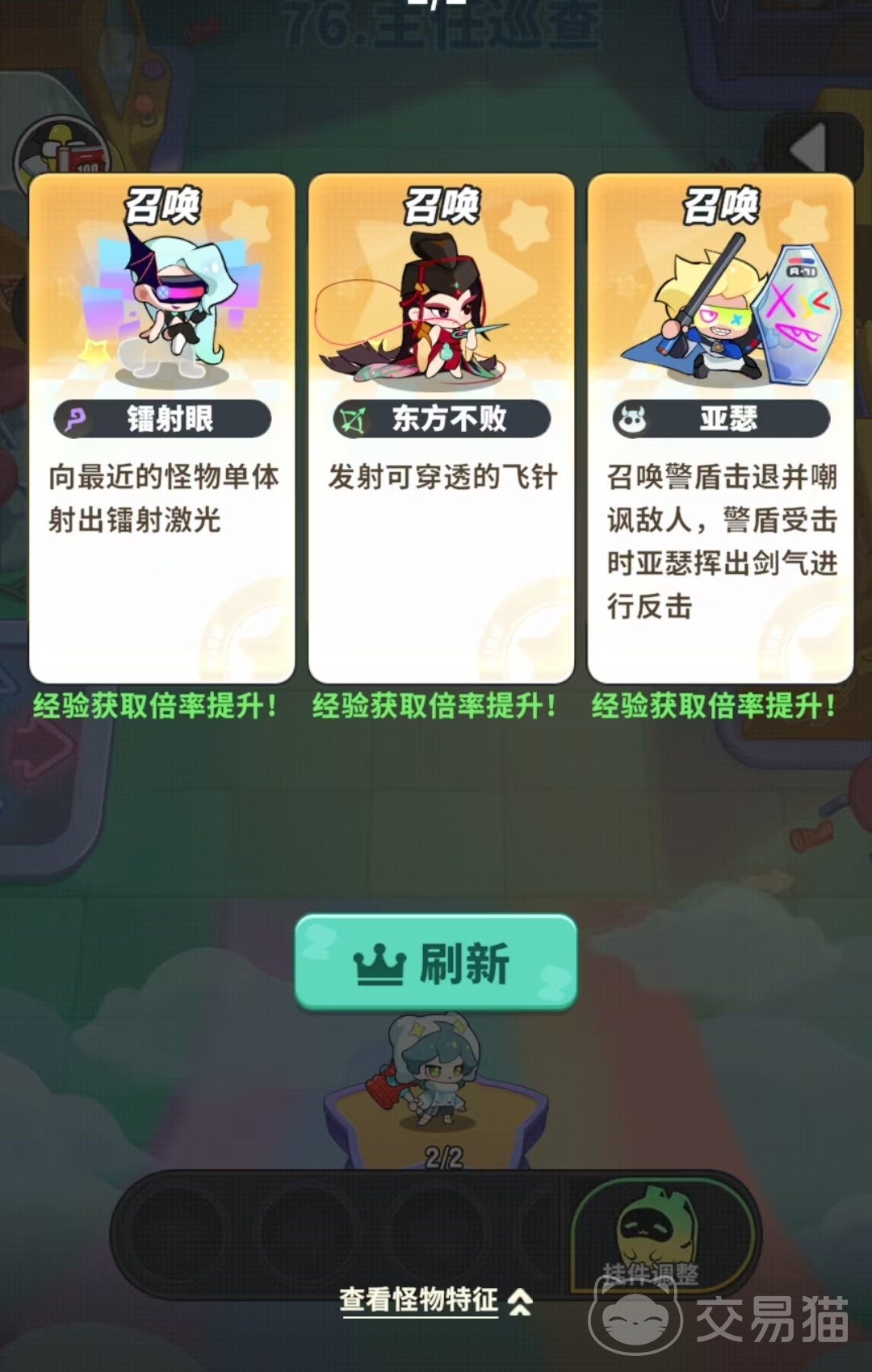Expand 查看怪物特征 with its chevron
Viewport: 872px width, 1372px height.
pos(420,1299)
